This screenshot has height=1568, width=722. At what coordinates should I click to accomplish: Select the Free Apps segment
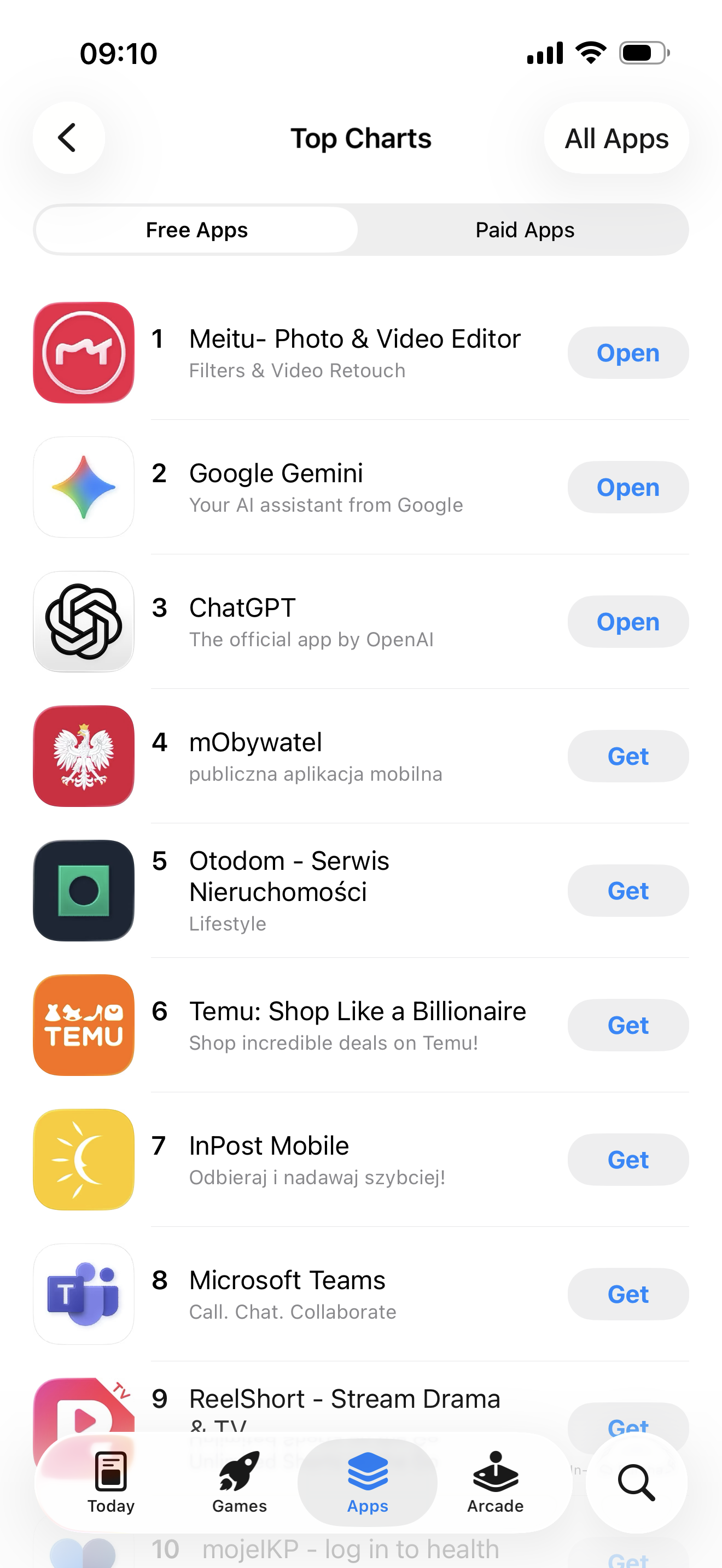196,230
